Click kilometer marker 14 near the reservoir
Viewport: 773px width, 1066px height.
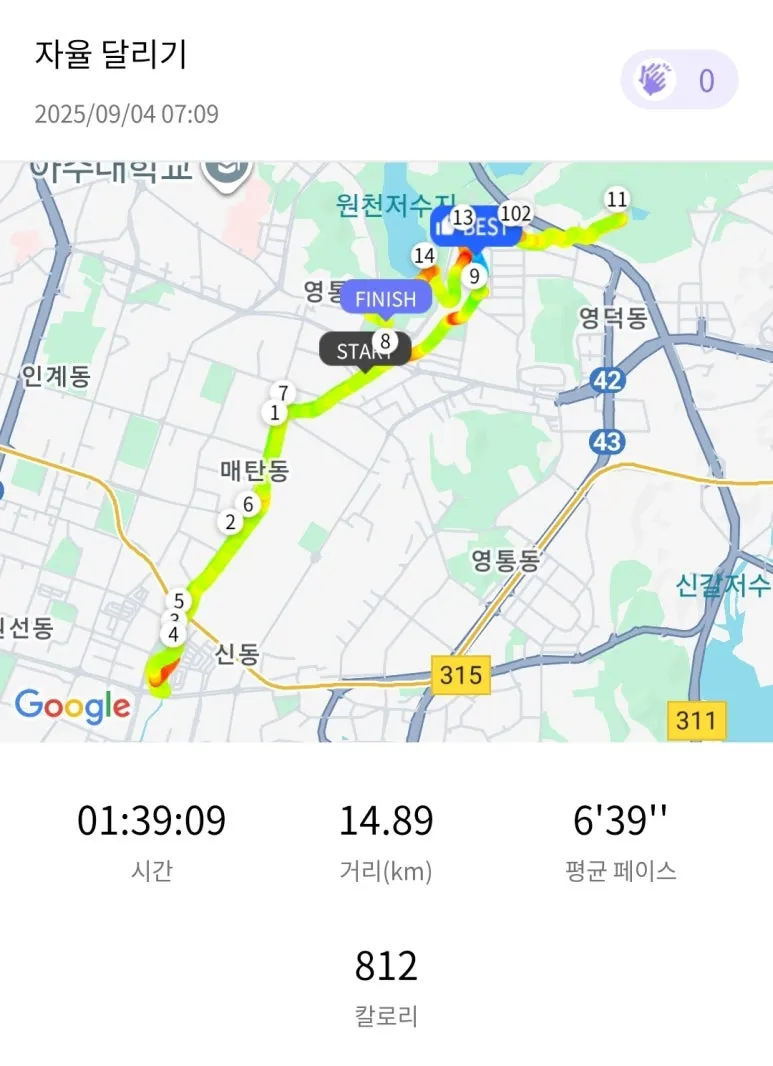click(422, 257)
